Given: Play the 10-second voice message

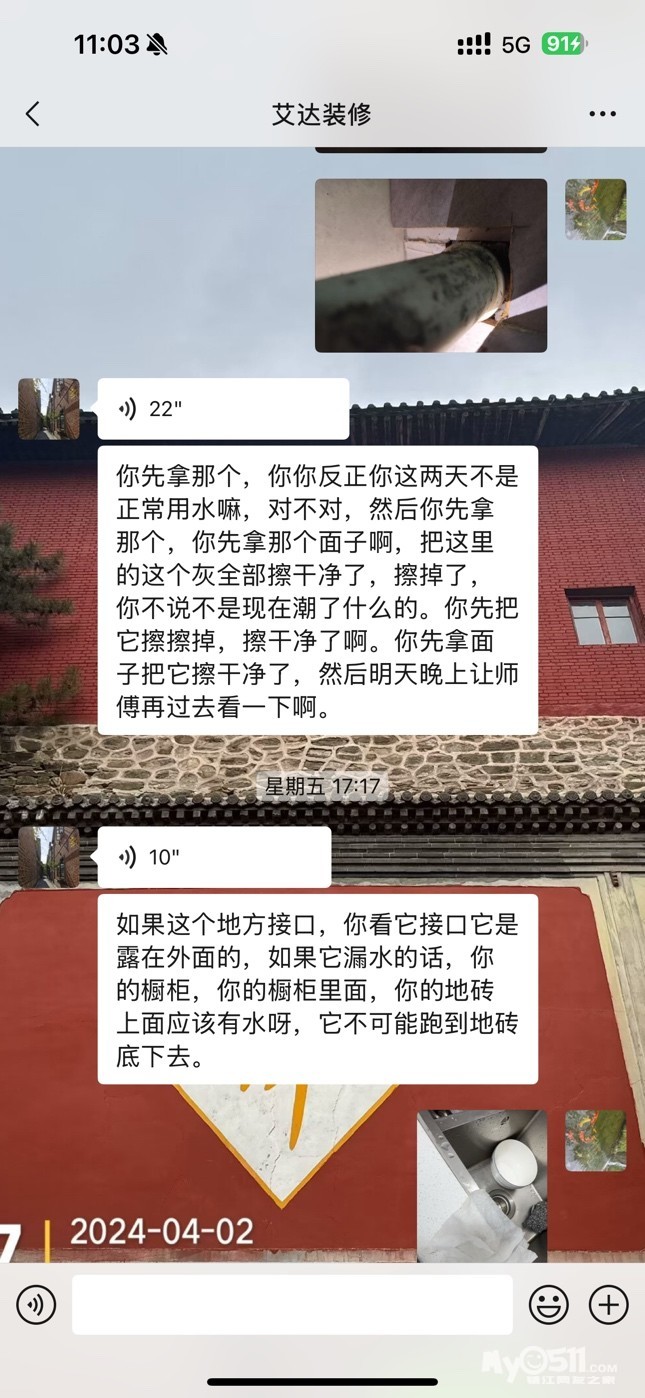Looking at the screenshot, I should [x=213, y=857].
